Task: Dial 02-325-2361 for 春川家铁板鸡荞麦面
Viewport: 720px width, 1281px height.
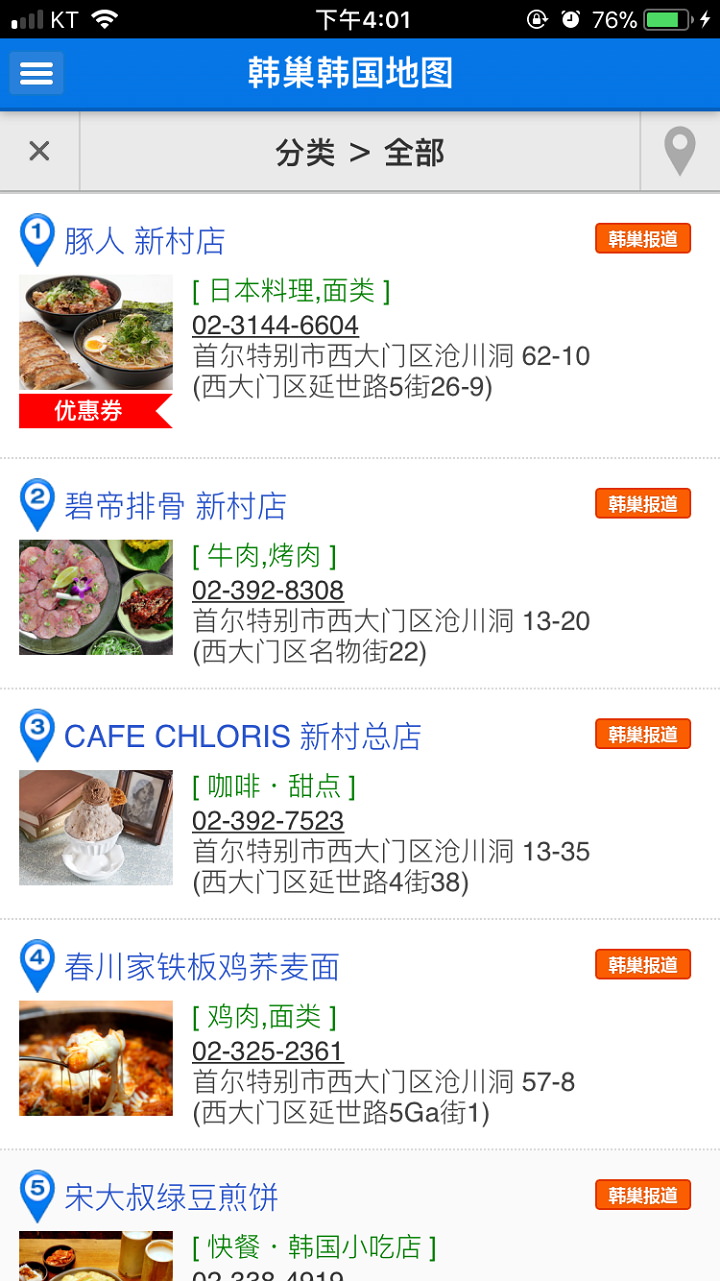Action: point(268,1051)
